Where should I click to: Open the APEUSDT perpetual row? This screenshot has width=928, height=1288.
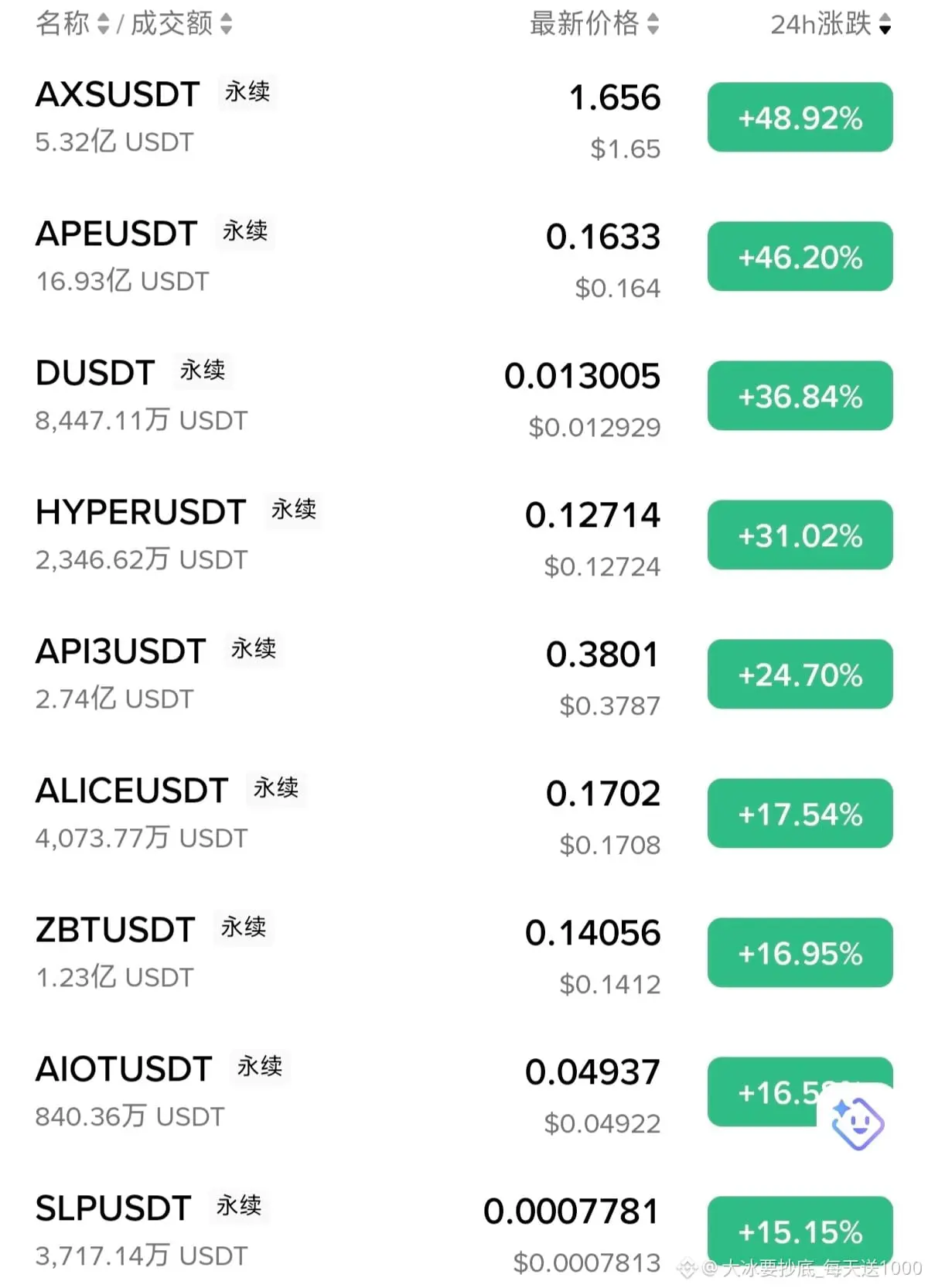(x=117, y=234)
